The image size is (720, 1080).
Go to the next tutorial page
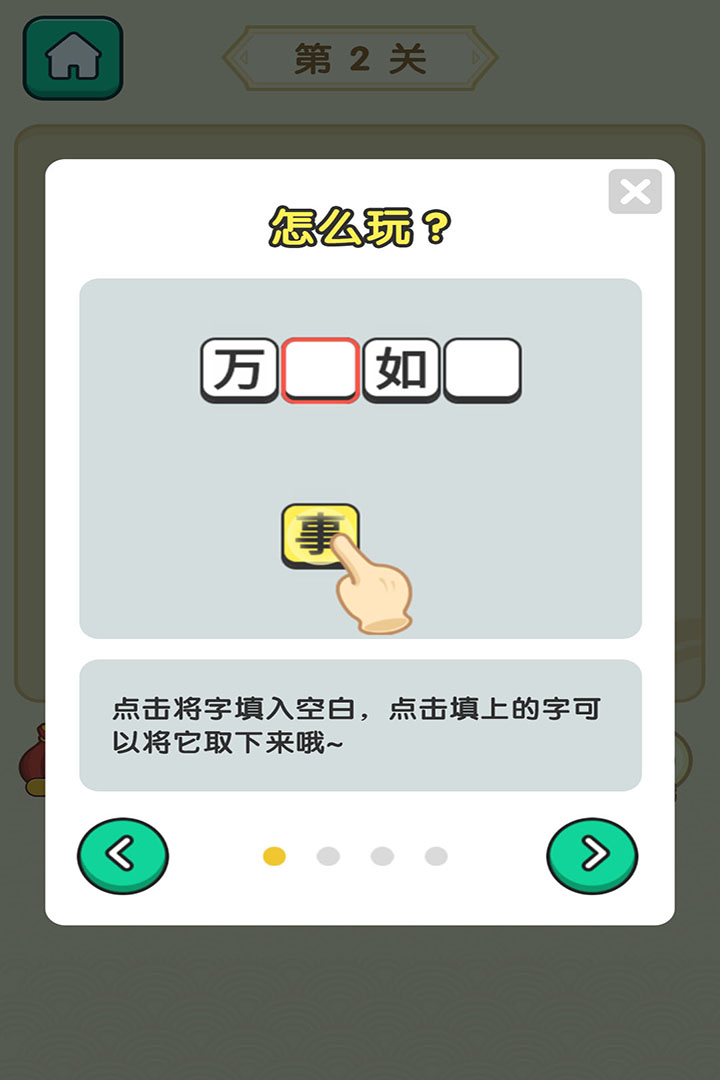coord(592,855)
